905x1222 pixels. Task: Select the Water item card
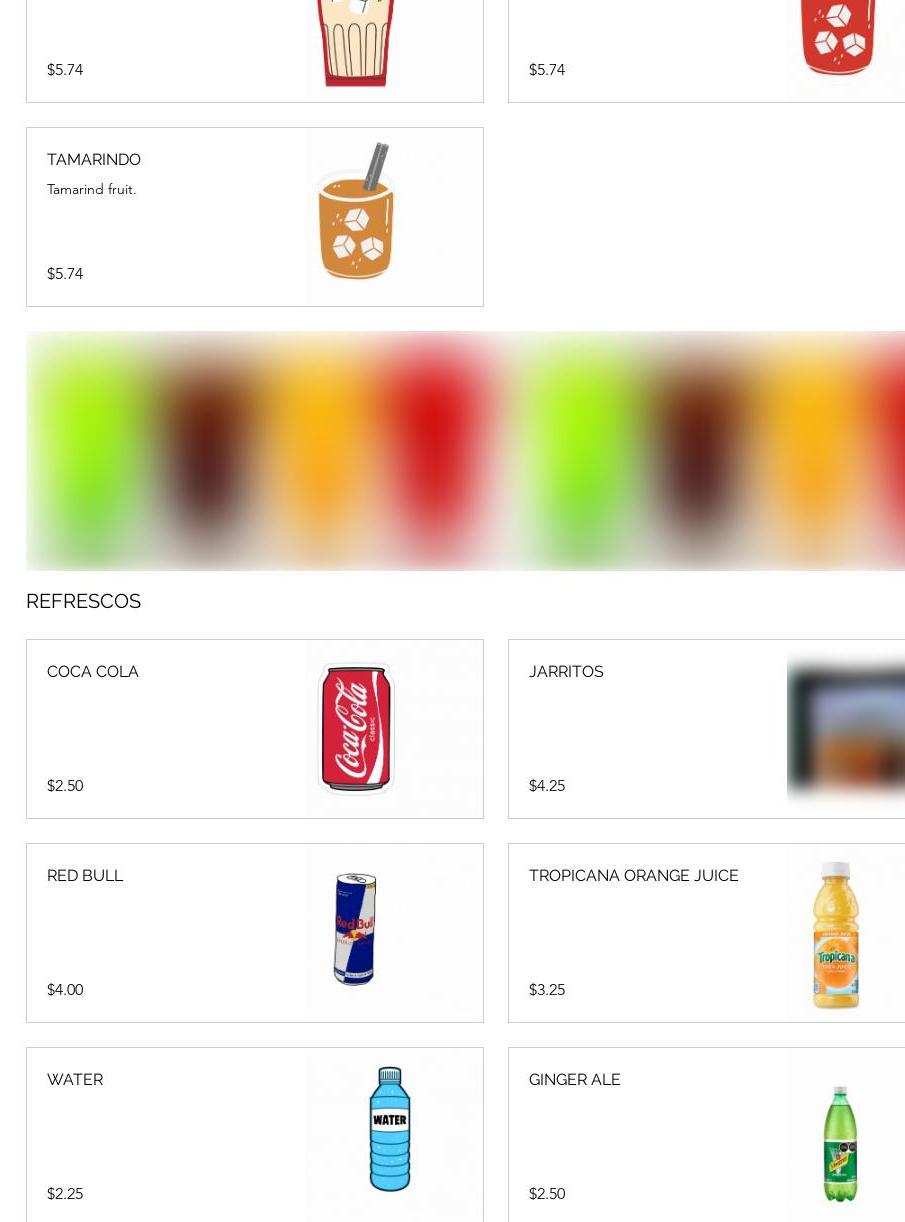[x=254, y=1135]
